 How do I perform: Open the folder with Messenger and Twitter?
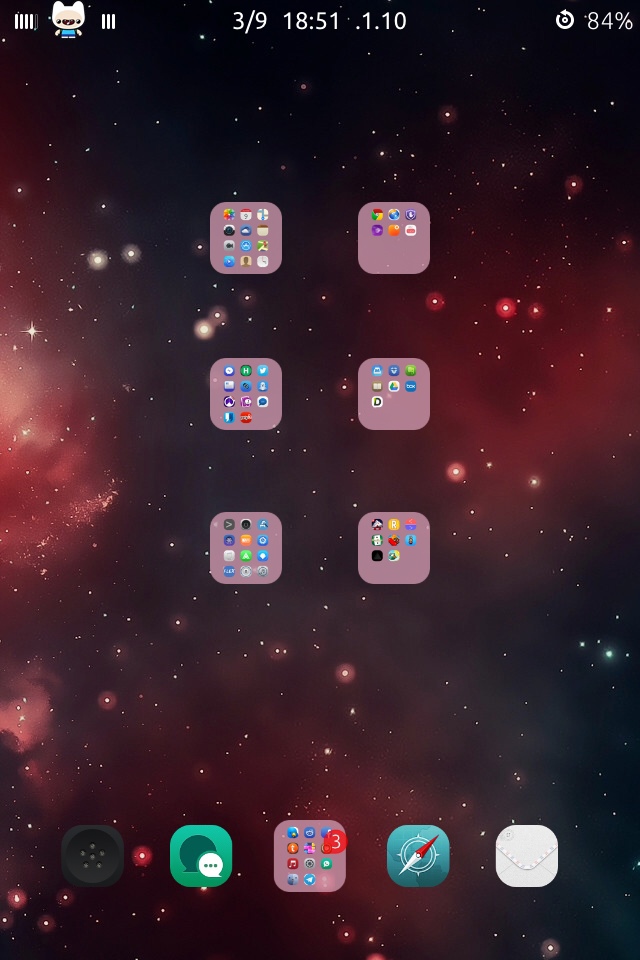(x=246, y=394)
